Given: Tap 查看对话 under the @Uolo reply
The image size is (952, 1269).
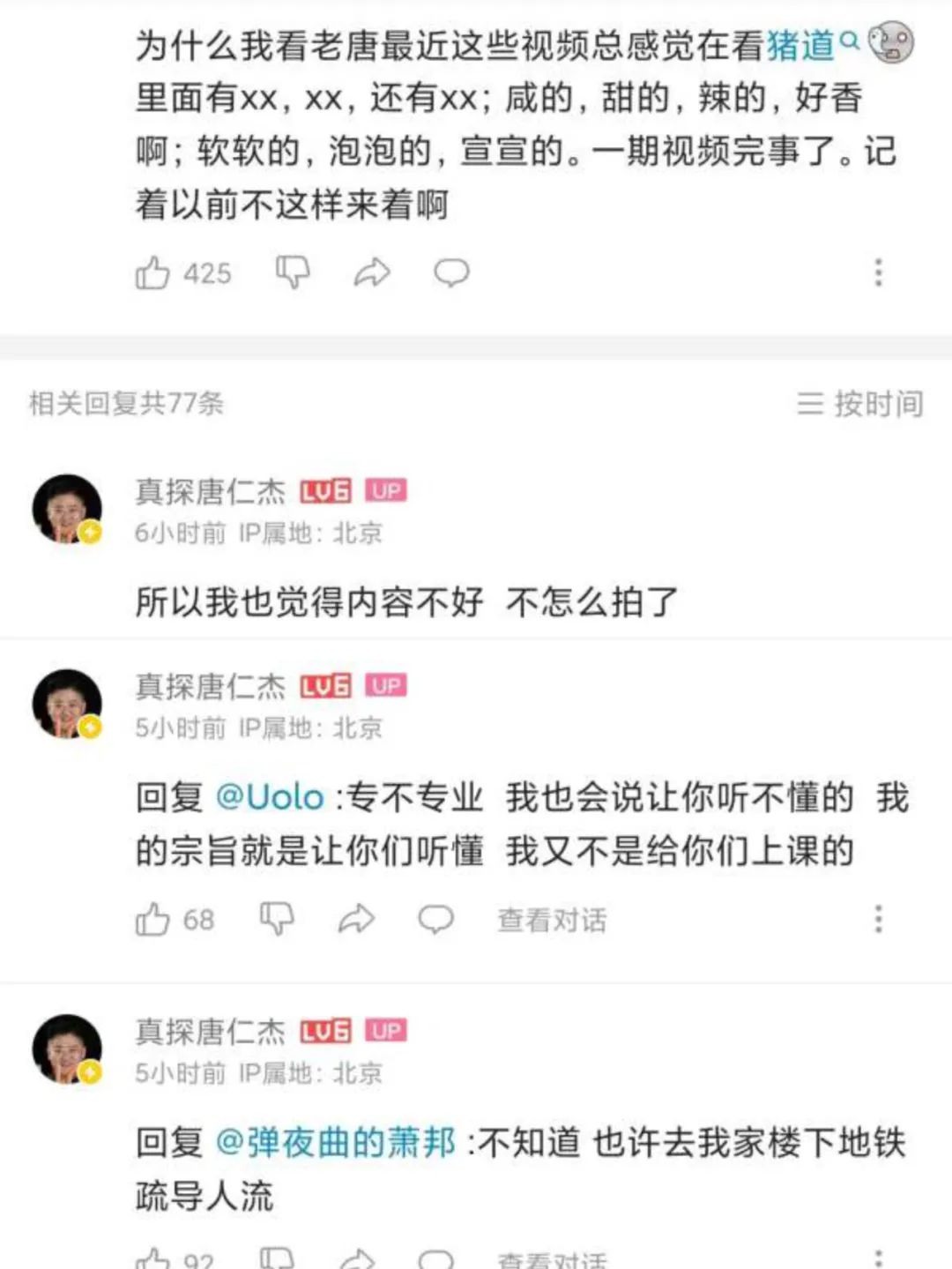Looking at the screenshot, I should pos(552,920).
